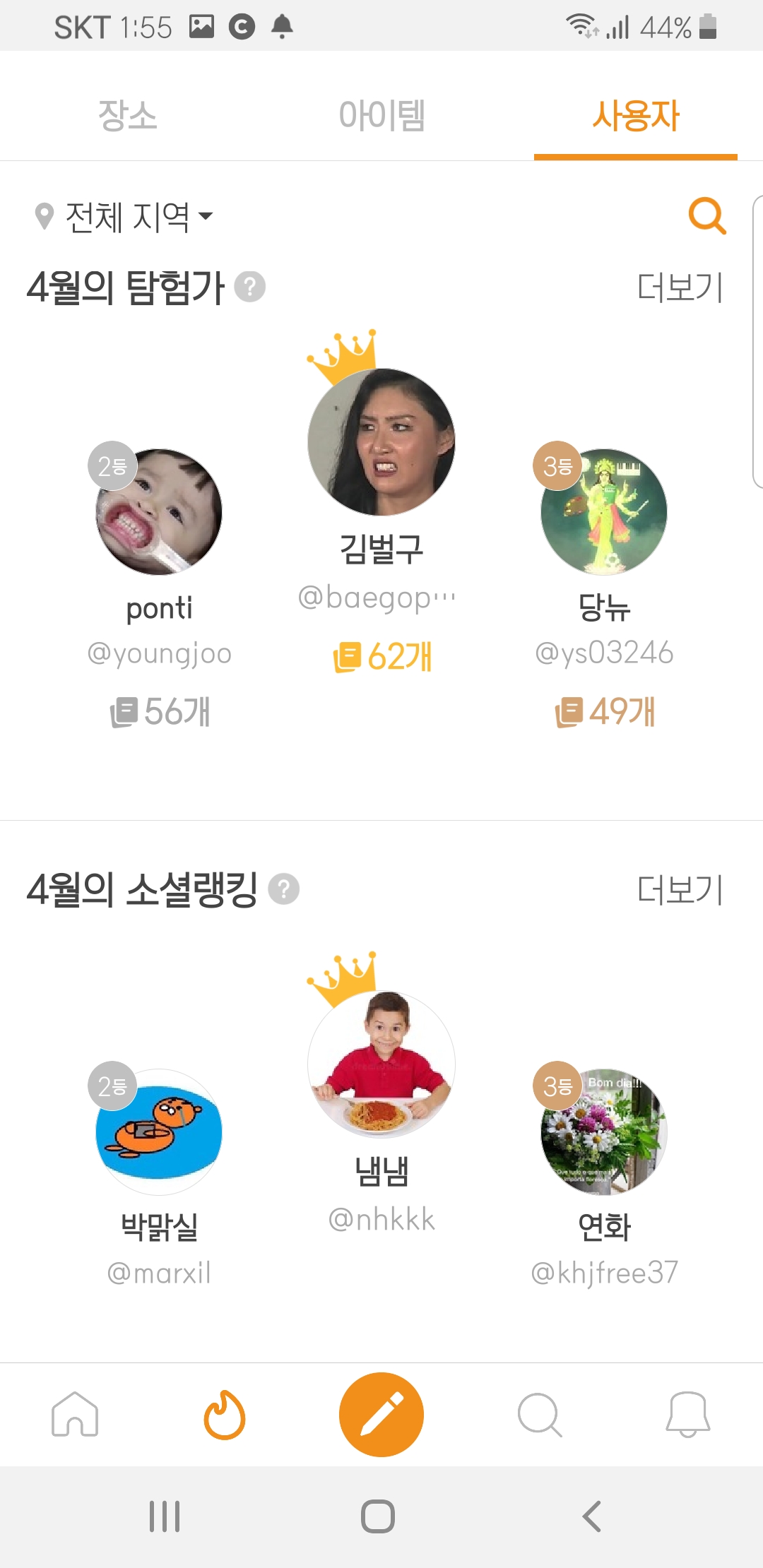Open 김벌구's profile
The height and width of the screenshot is (1568, 763).
tap(381, 443)
